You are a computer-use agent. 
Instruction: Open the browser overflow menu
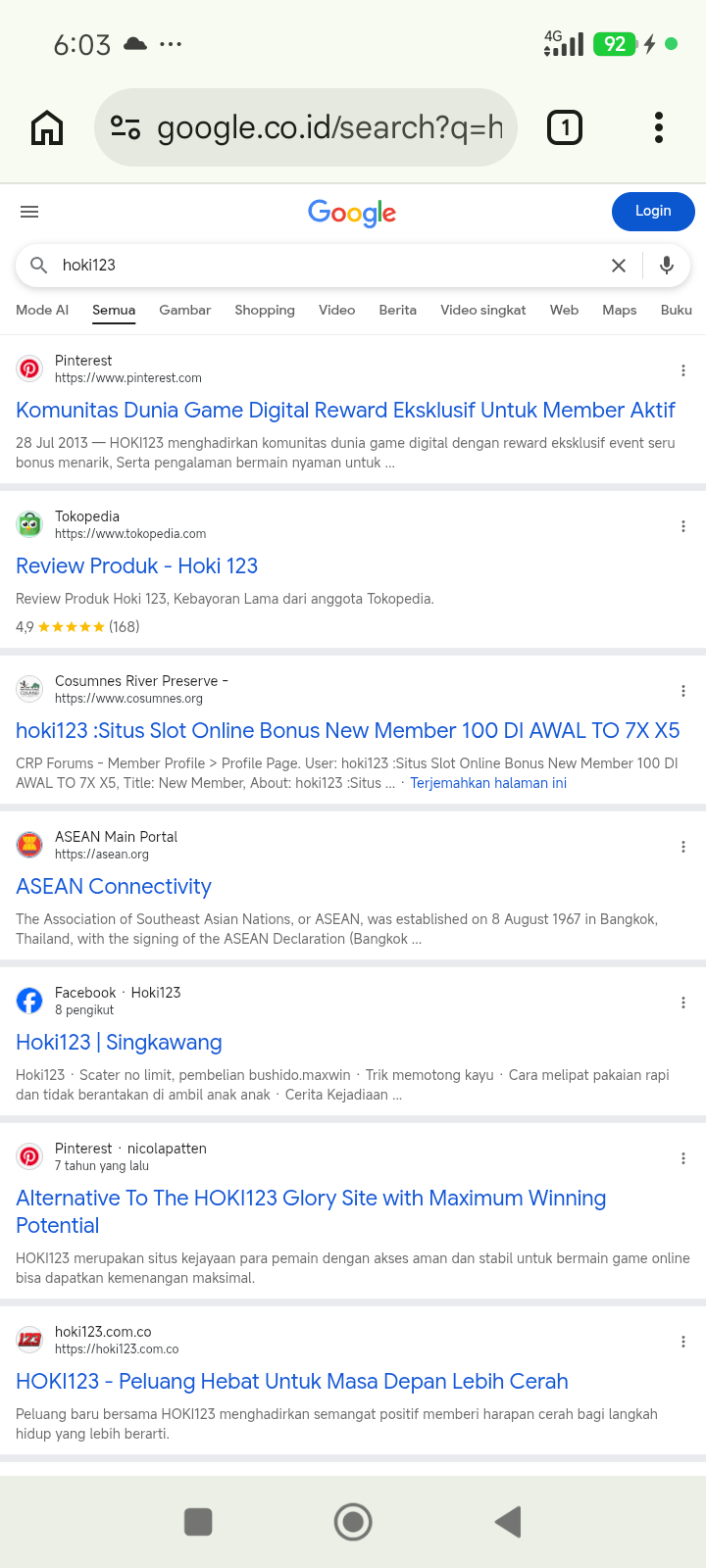(659, 127)
